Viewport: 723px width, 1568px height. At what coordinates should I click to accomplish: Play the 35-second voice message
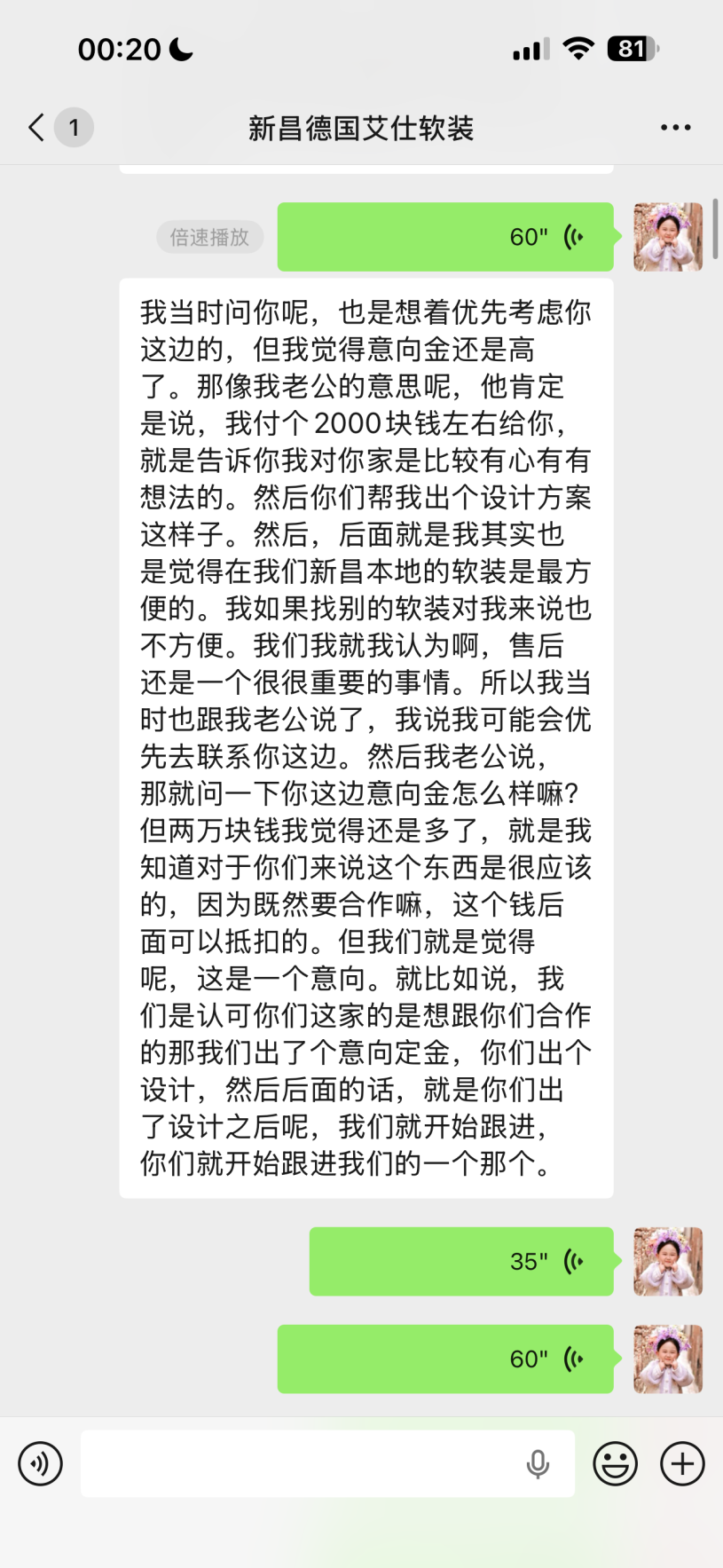coord(460,1261)
